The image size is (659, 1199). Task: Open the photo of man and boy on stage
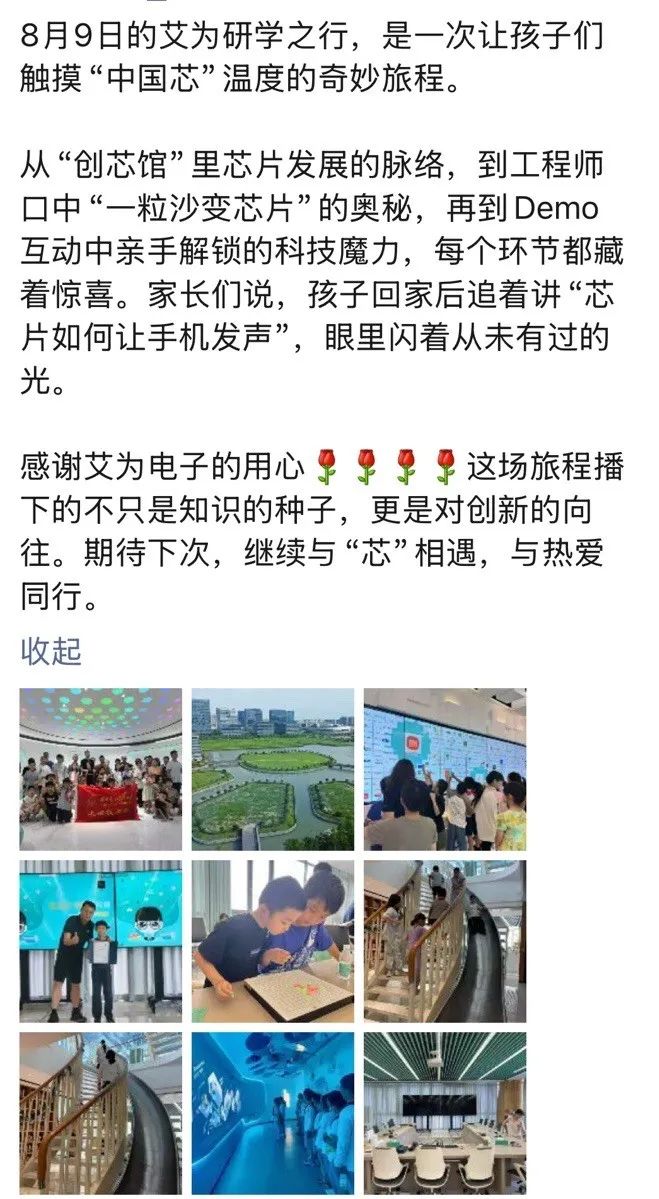pos(100,940)
